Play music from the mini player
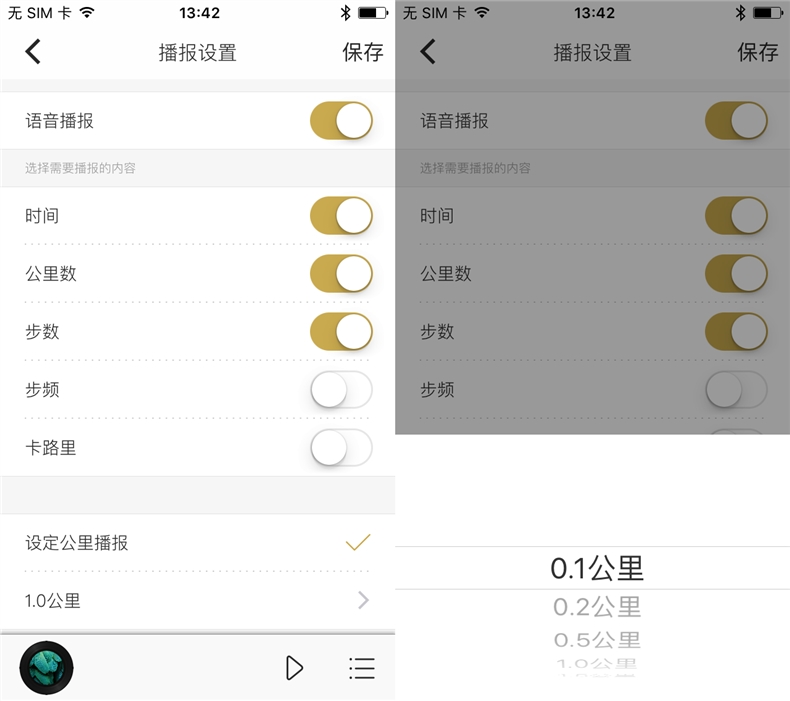790x701 pixels. pyautogui.click(x=294, y=668)
